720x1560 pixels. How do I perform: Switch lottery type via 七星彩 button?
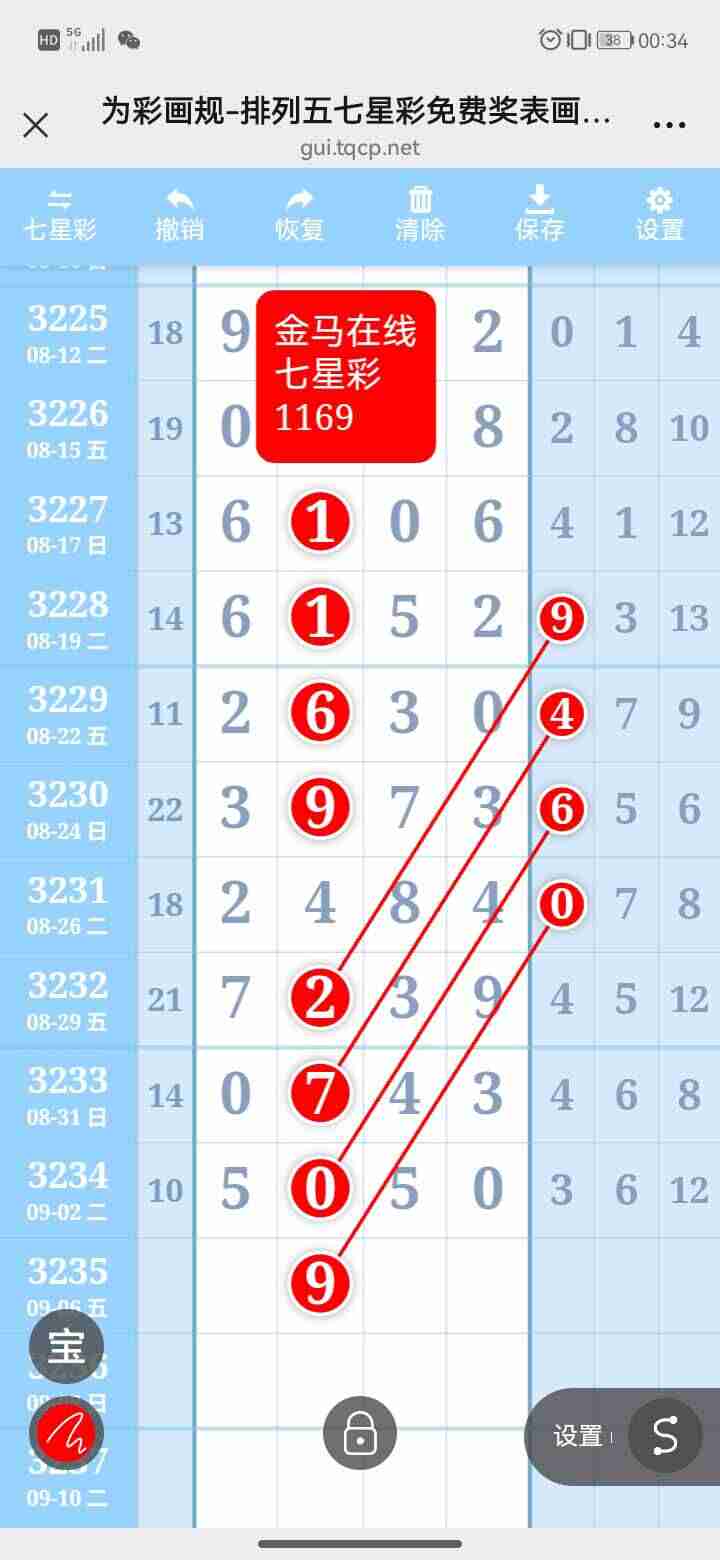pos(60,215)
